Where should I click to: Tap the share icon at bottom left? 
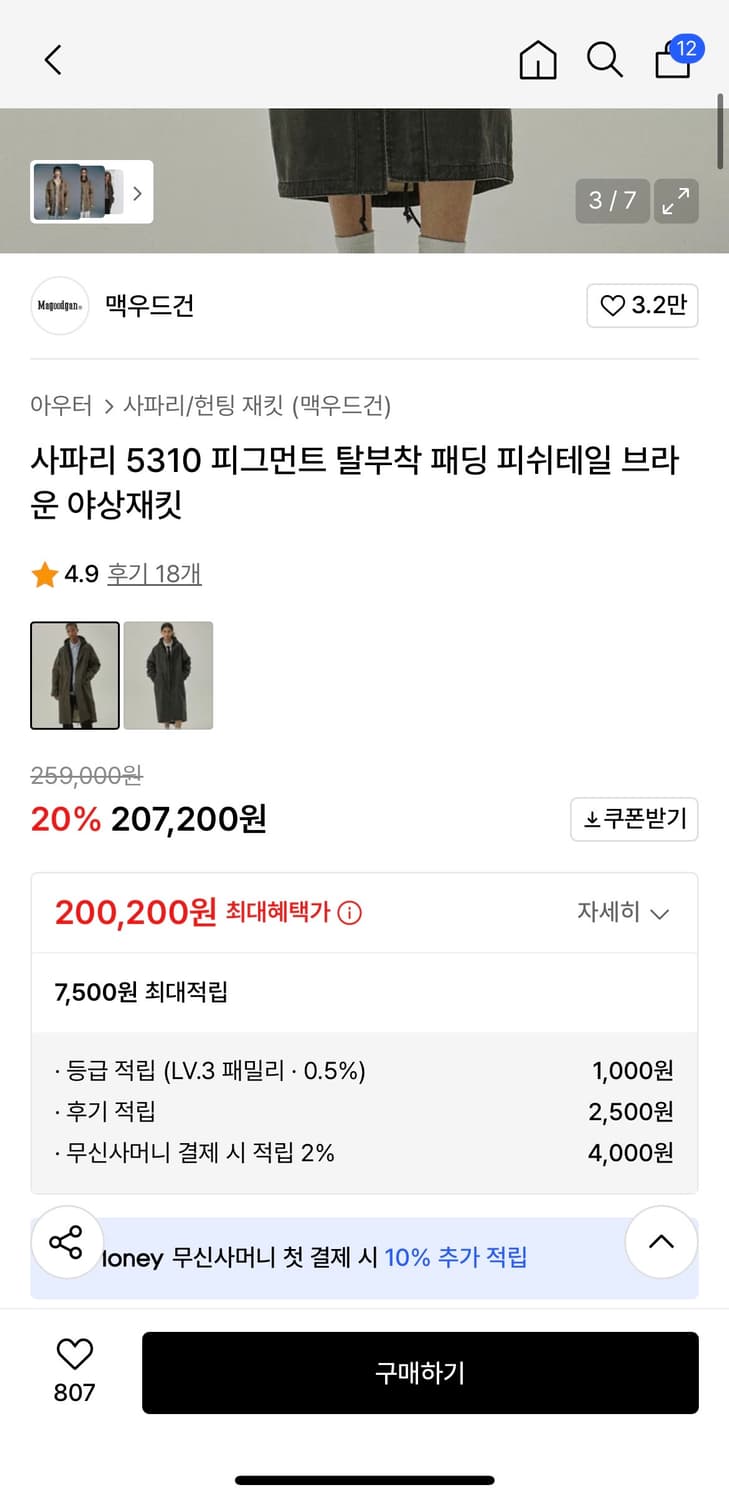(66, 1243)
